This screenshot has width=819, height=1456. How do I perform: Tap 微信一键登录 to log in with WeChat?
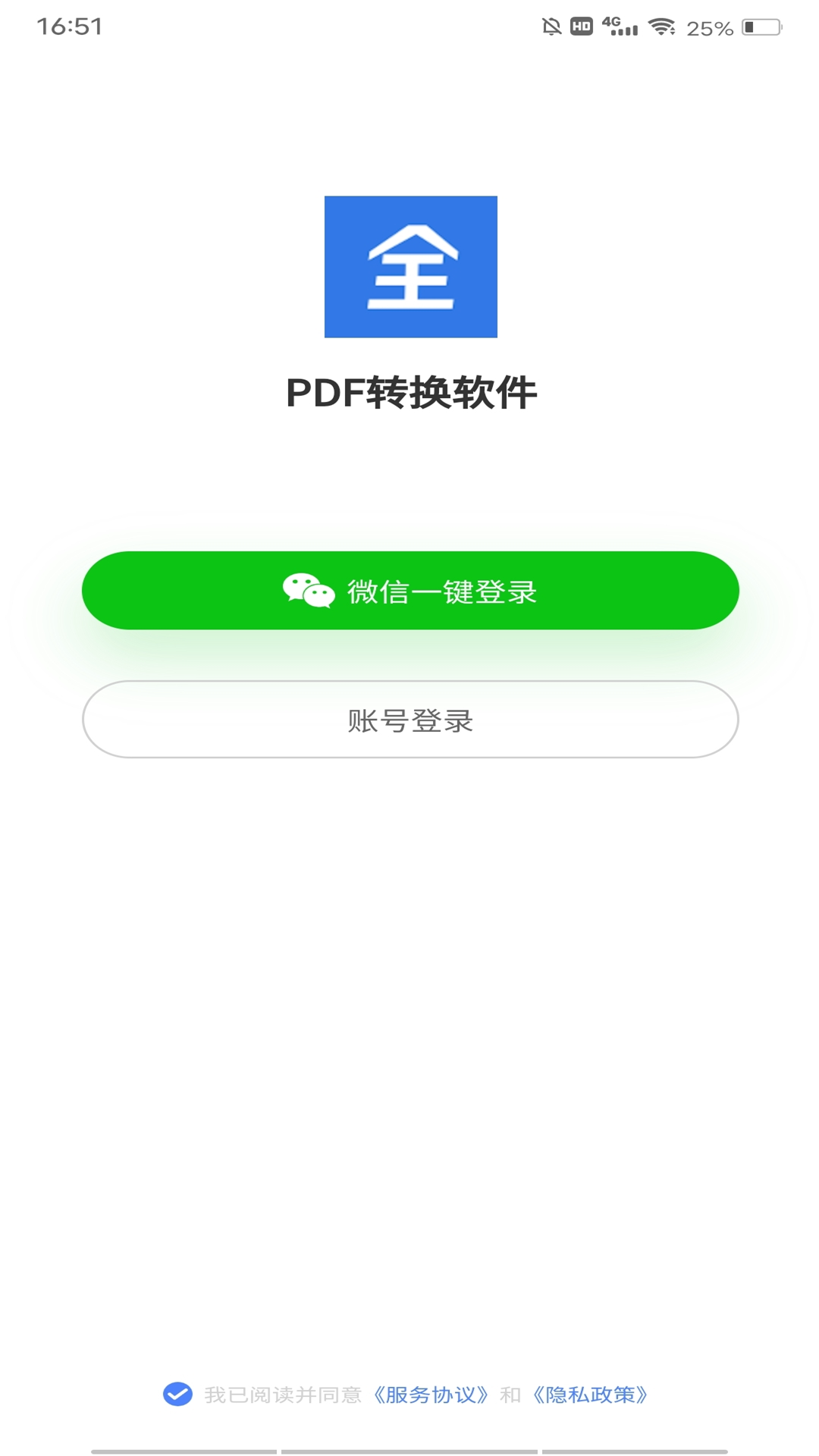pyautogui.click(x=409, y=592)
